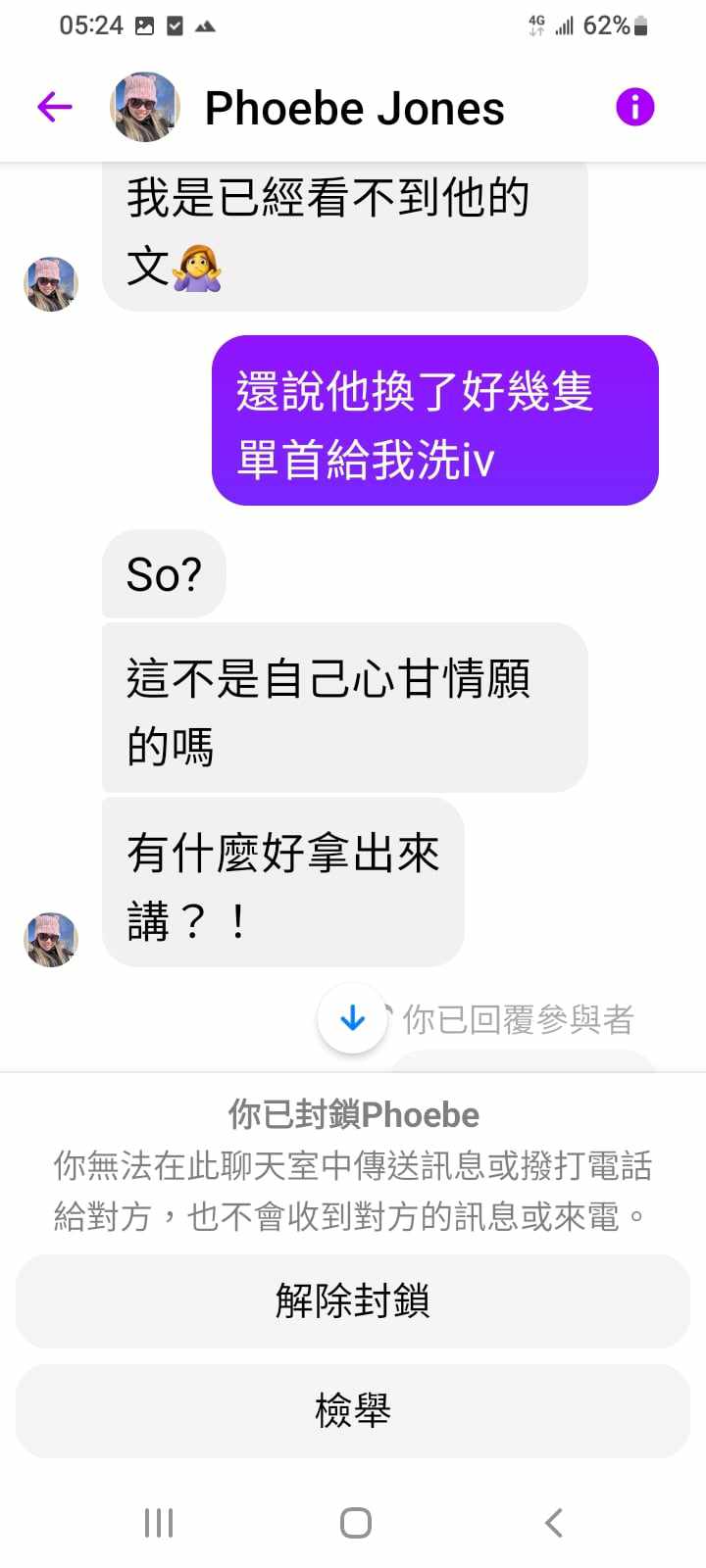Jump to latest messages with down arrow

pyautogui.click(x=352, y=1019)
